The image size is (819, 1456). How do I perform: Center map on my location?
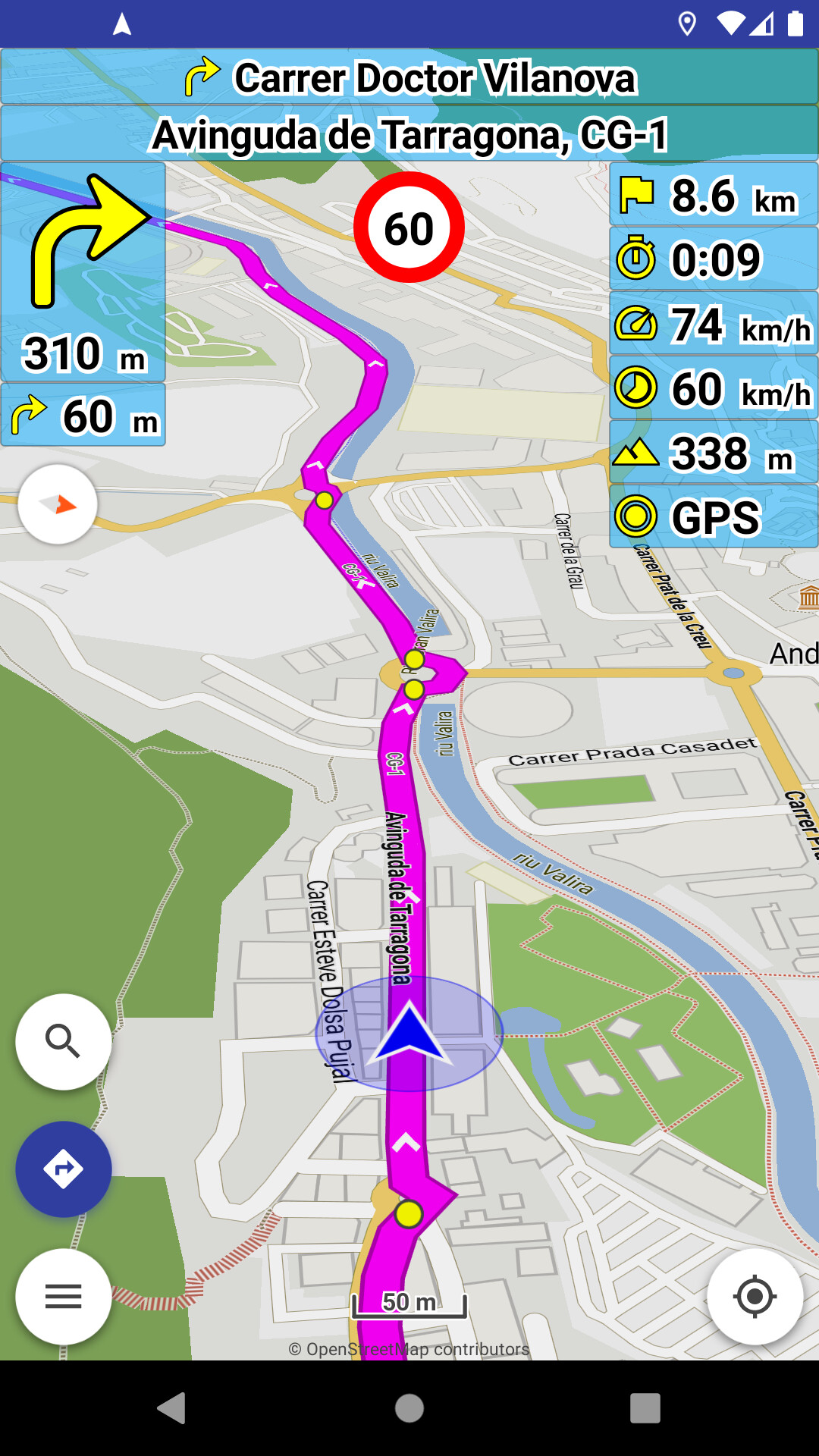[x=755, y=1297]
